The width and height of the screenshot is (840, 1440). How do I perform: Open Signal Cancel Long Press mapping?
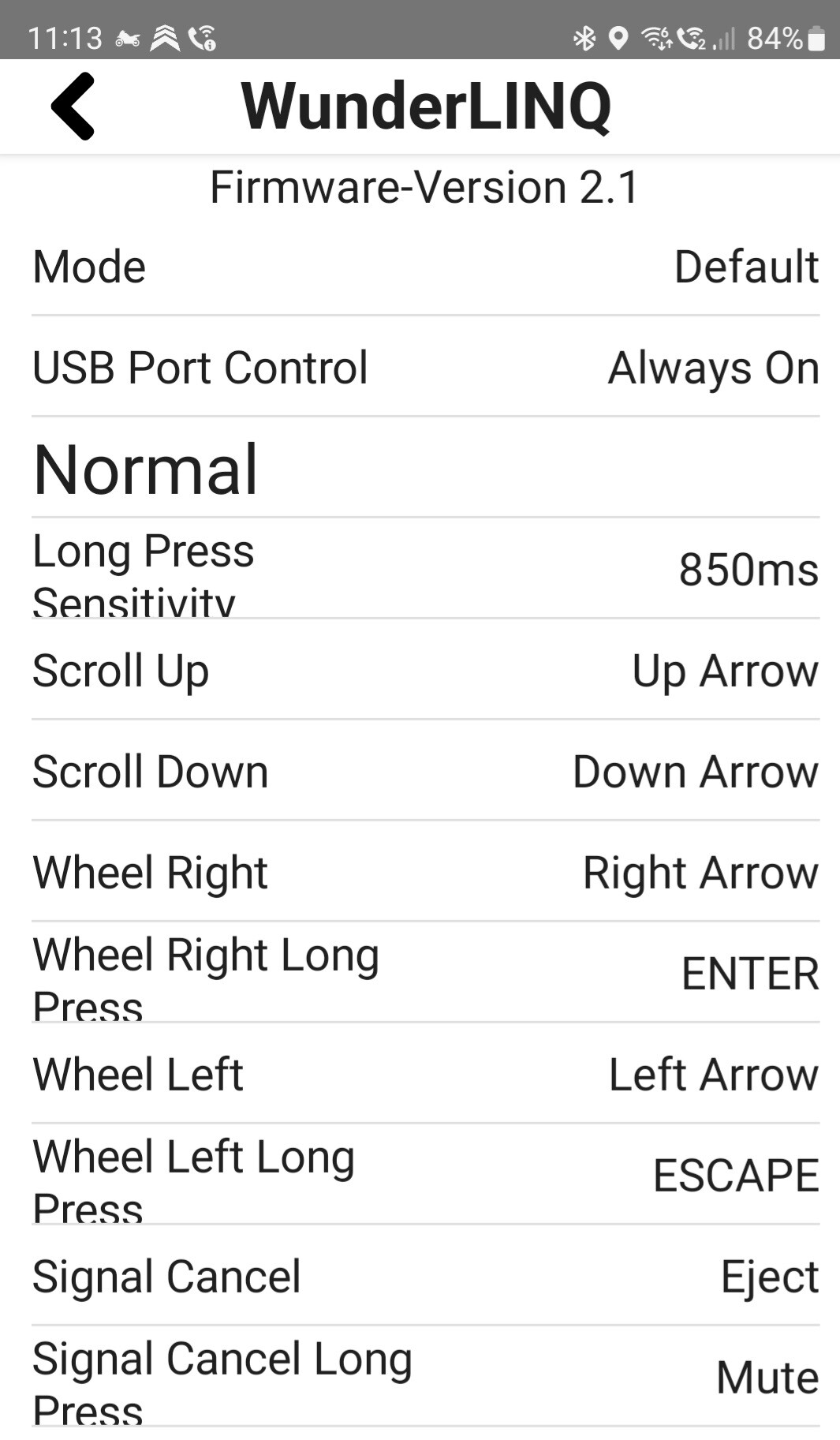426,1377
